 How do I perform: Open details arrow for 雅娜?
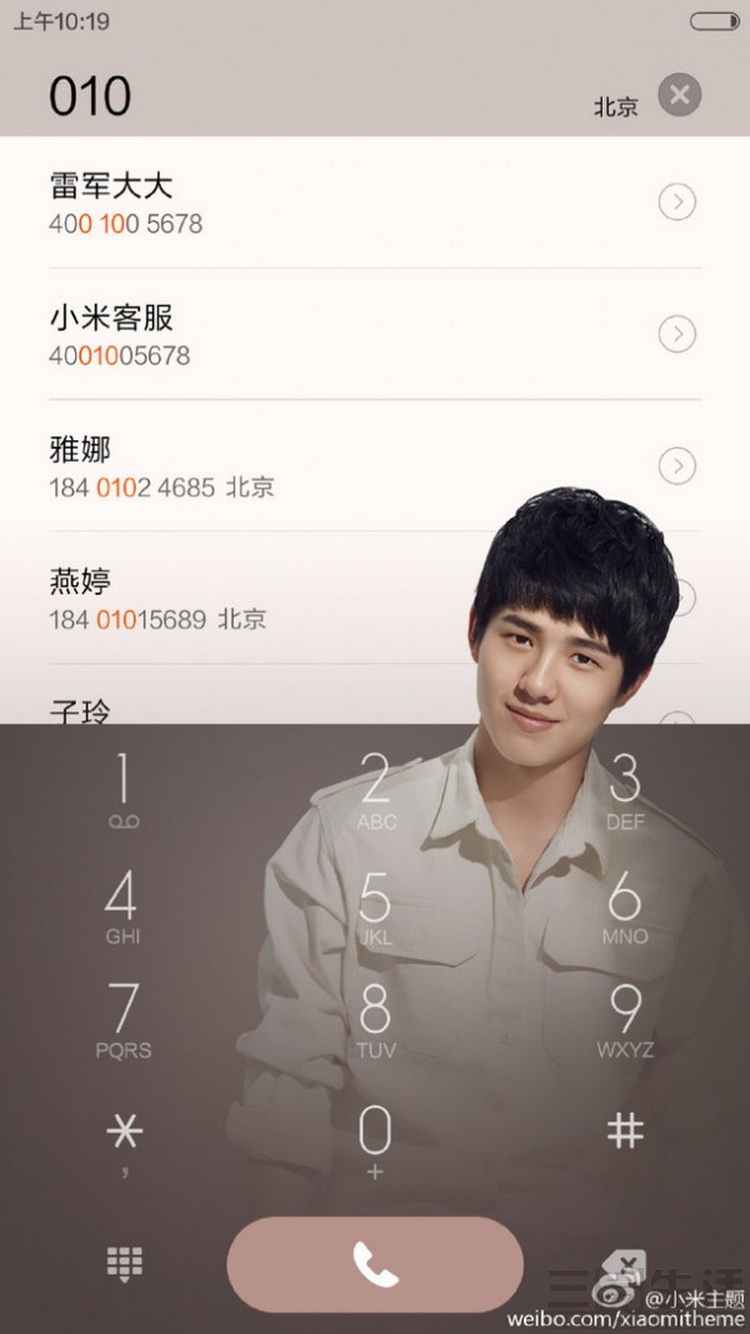(x=677, y=465)
